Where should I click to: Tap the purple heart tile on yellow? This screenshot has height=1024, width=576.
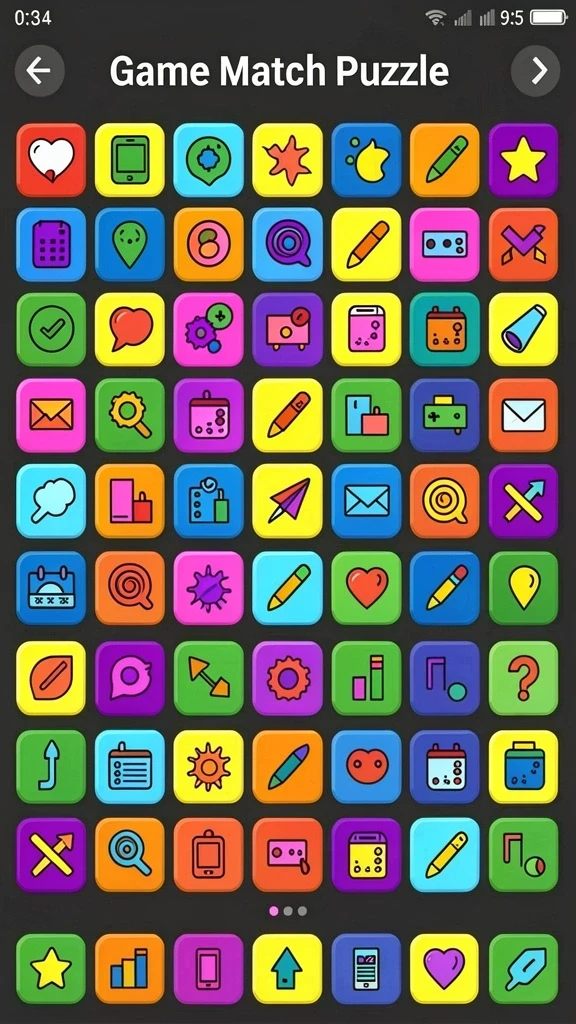tap(444, 970)
